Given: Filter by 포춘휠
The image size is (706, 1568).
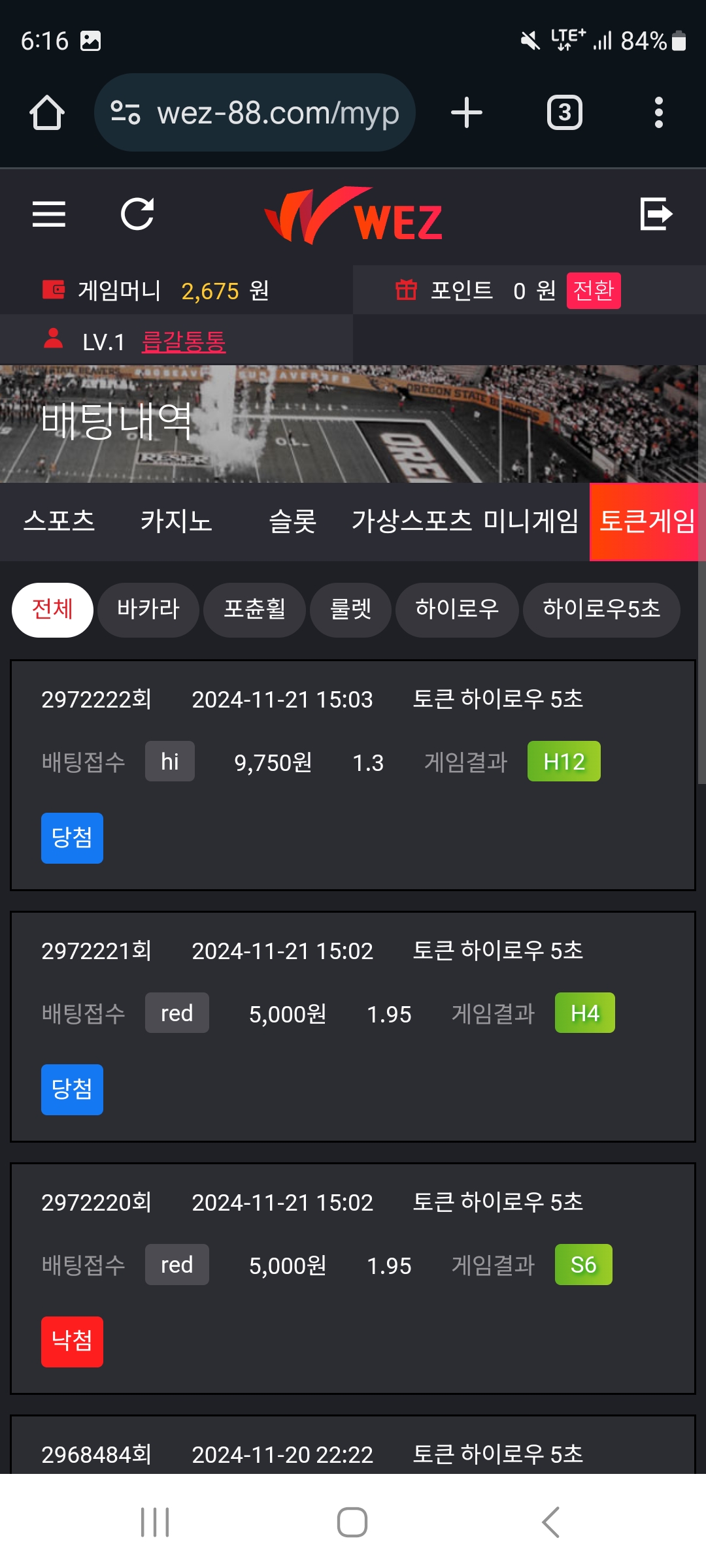Looking at the screenshot, I should pyautogui.click(x=254, y=610).
